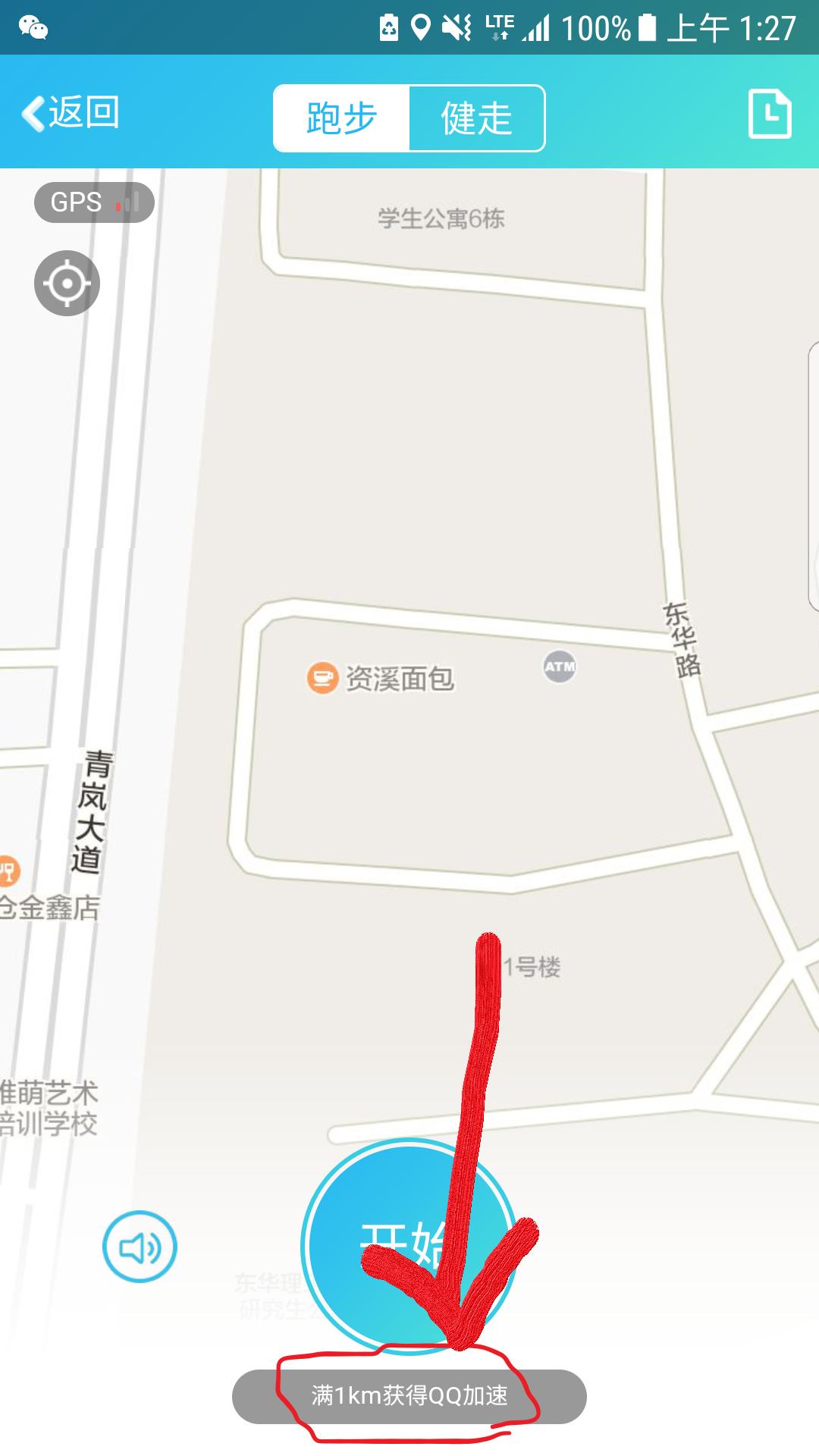Switch to the 健走 walking tab
Viewport: 819px width, 1456px height.
click(476, 118)
